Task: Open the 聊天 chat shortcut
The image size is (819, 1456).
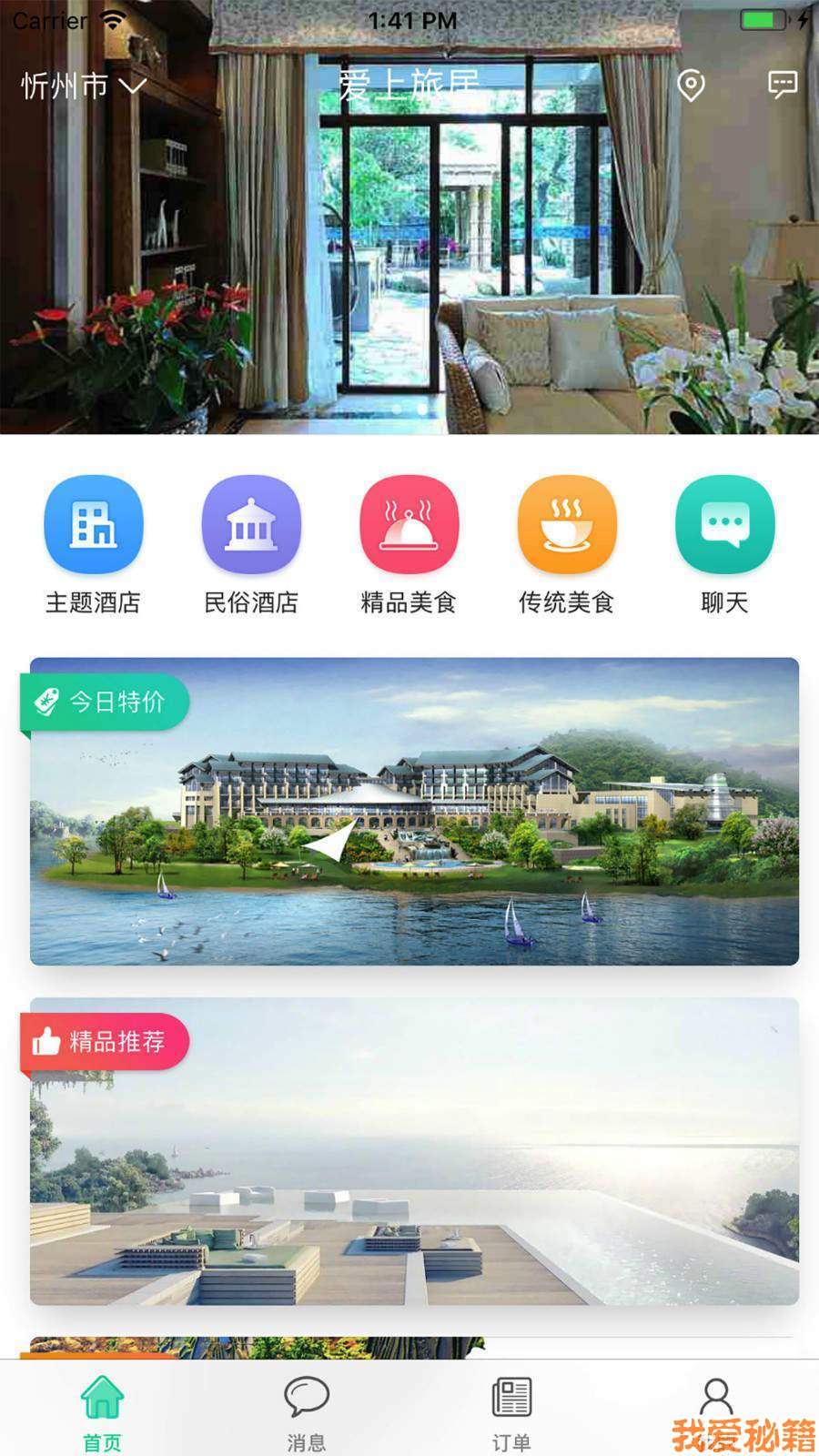Action: [724, 545]
